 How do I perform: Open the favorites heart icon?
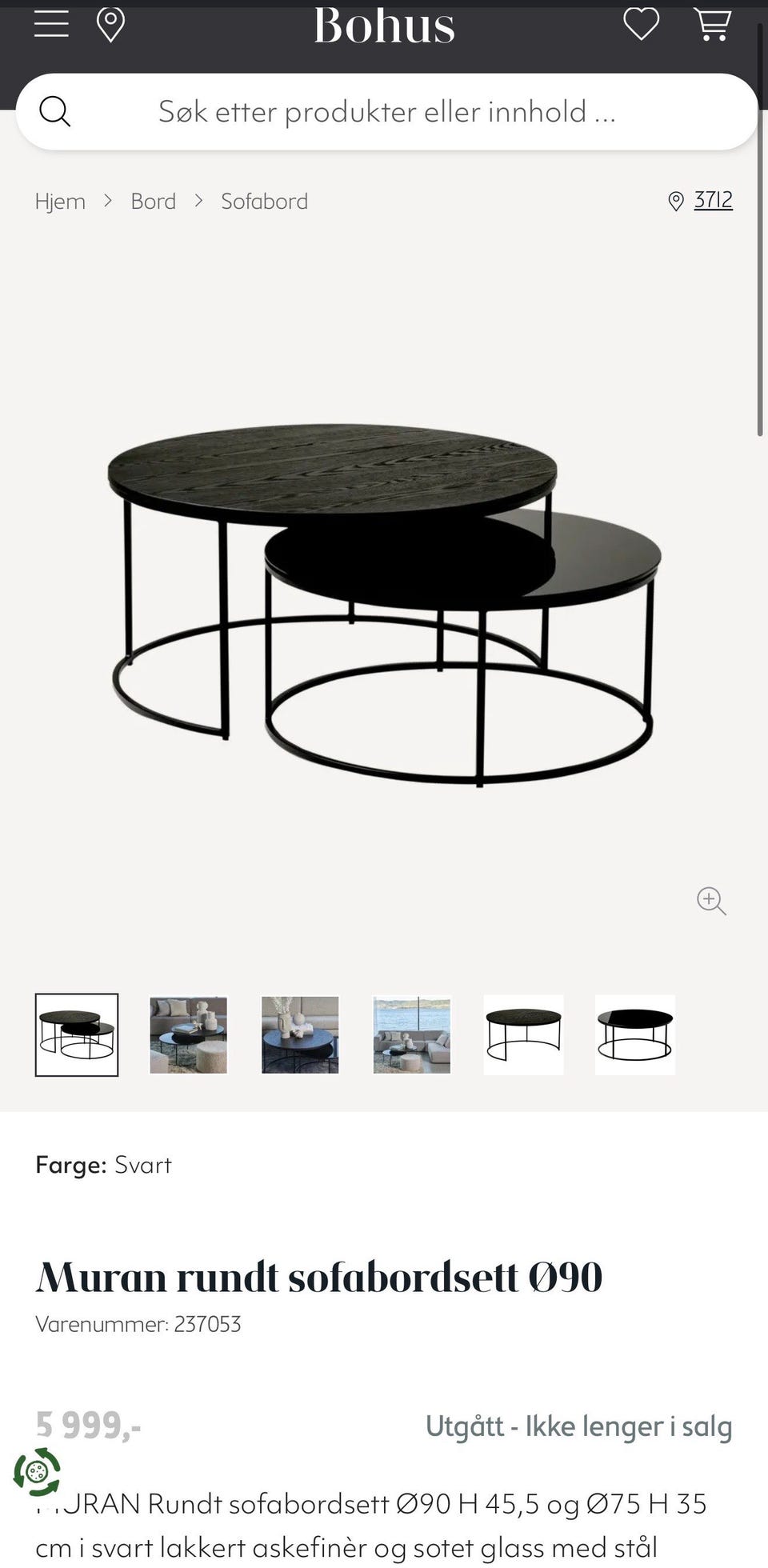click(642, 23)
